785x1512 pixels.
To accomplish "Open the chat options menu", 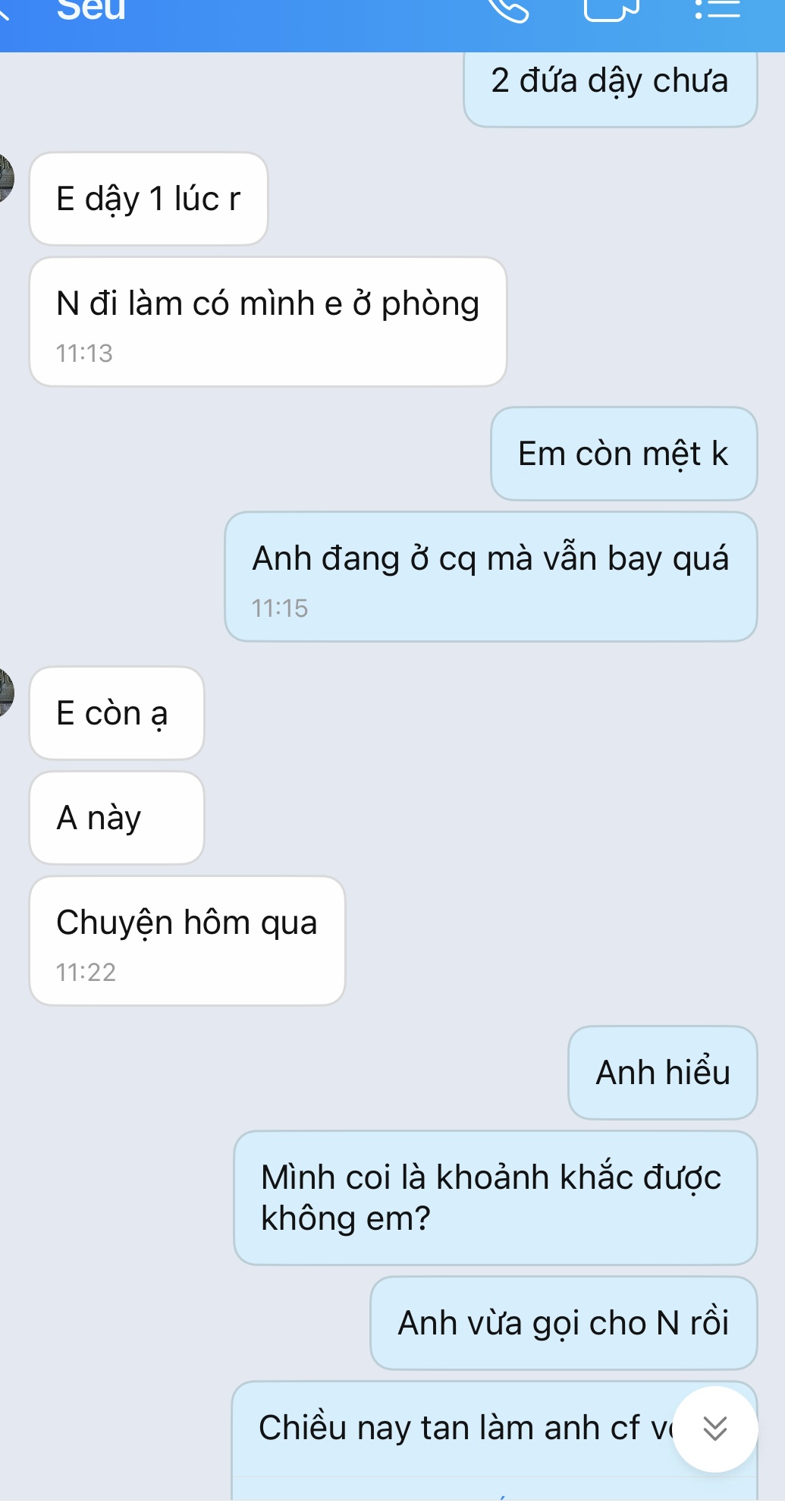I will [x=717, y=9].
